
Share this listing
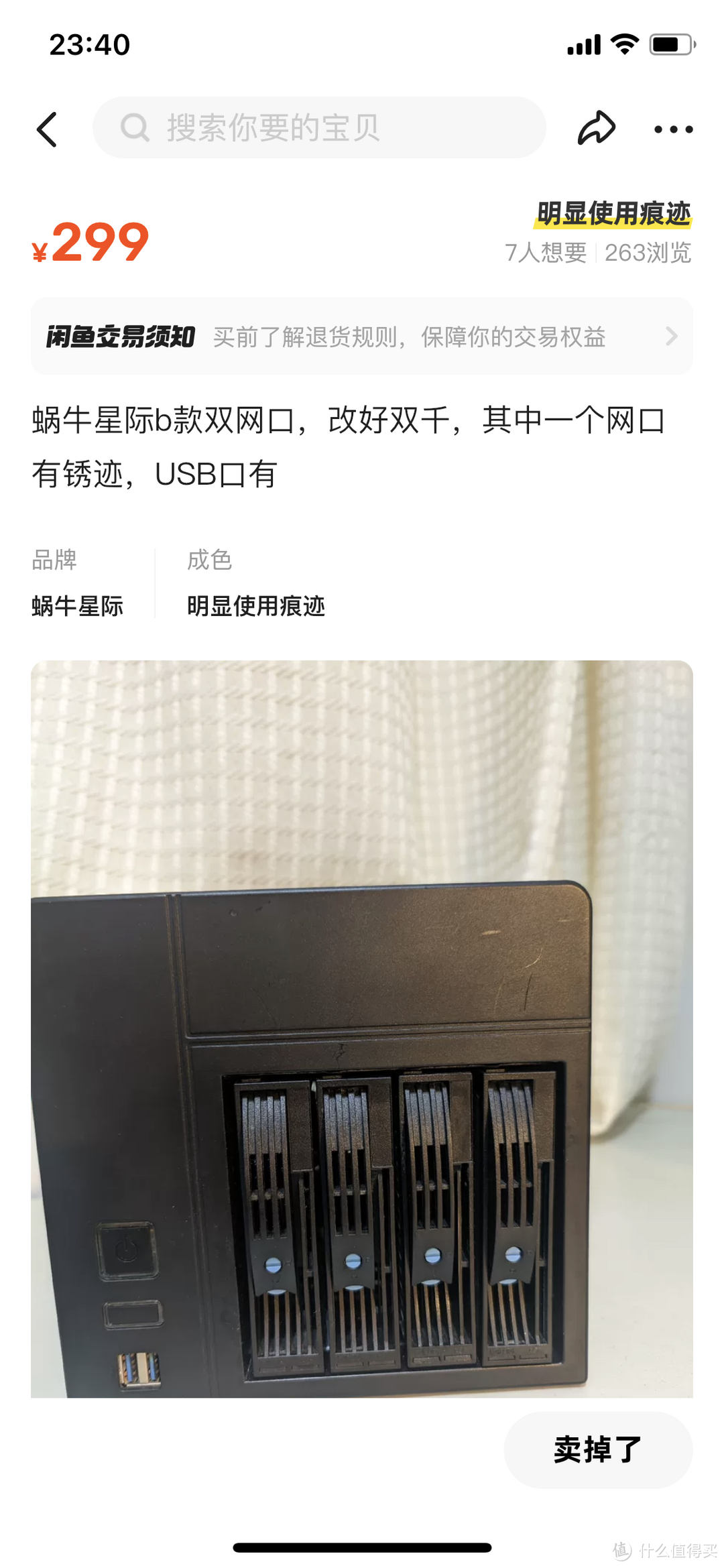[x=596, y=128]
